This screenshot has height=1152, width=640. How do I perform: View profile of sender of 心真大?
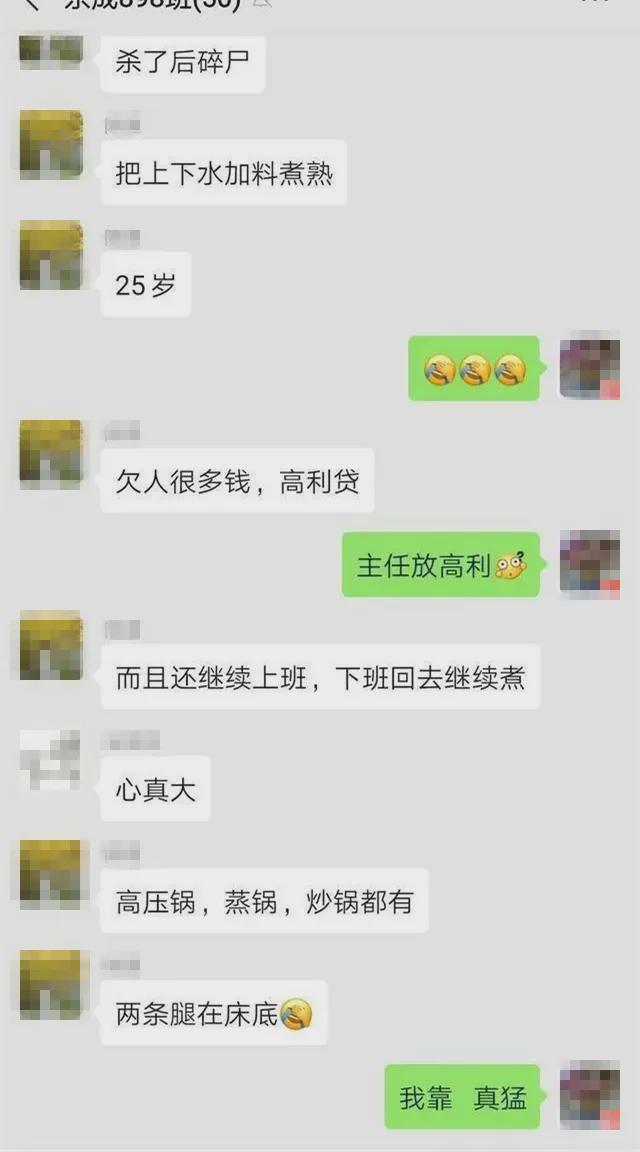point(51,761)
